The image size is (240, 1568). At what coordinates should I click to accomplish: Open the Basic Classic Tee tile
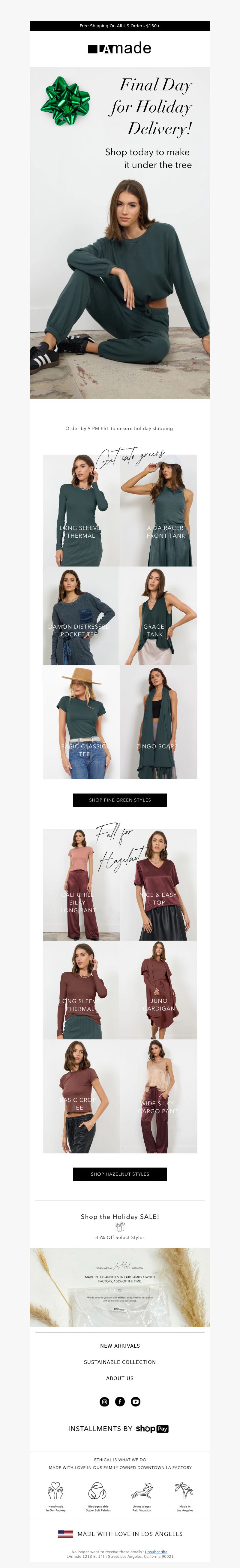coord(81,722)
